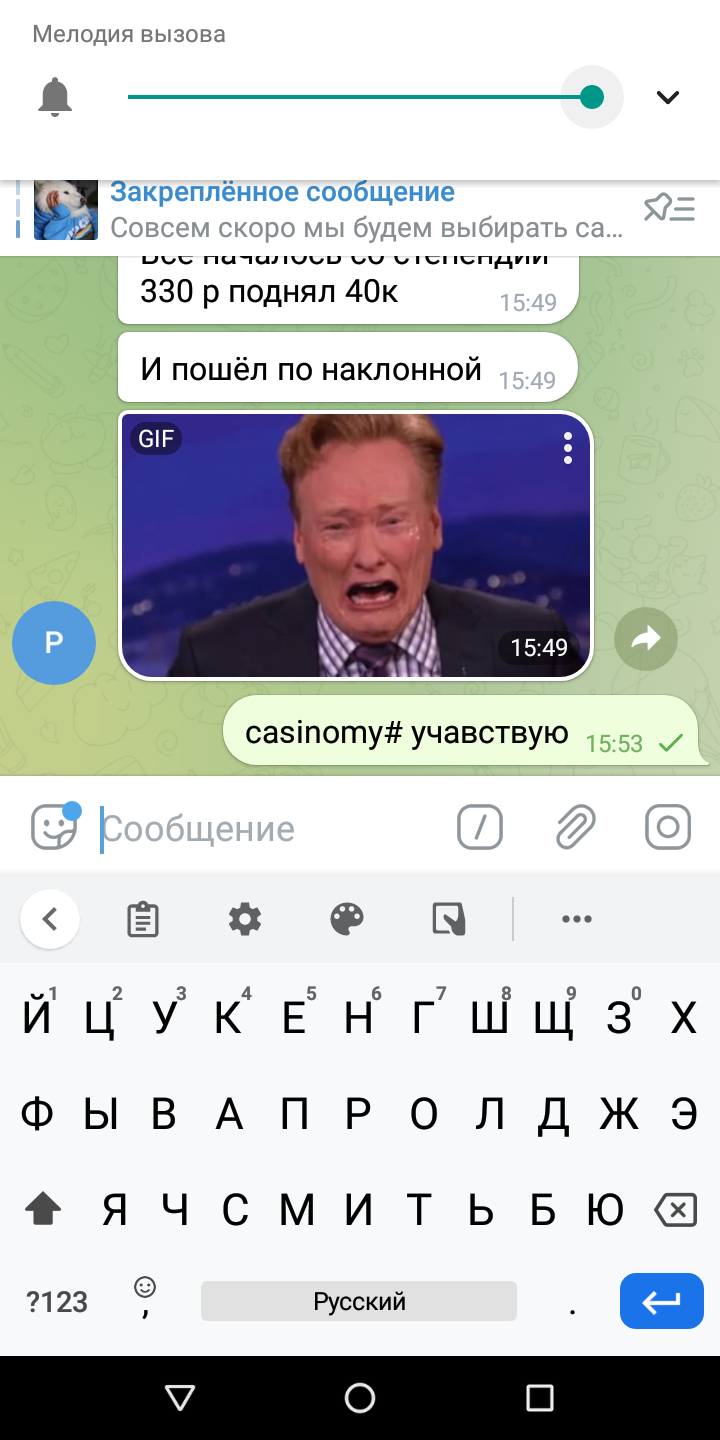Attach a file with the paperclip
720x1440 pixels.
click(575, 827)
